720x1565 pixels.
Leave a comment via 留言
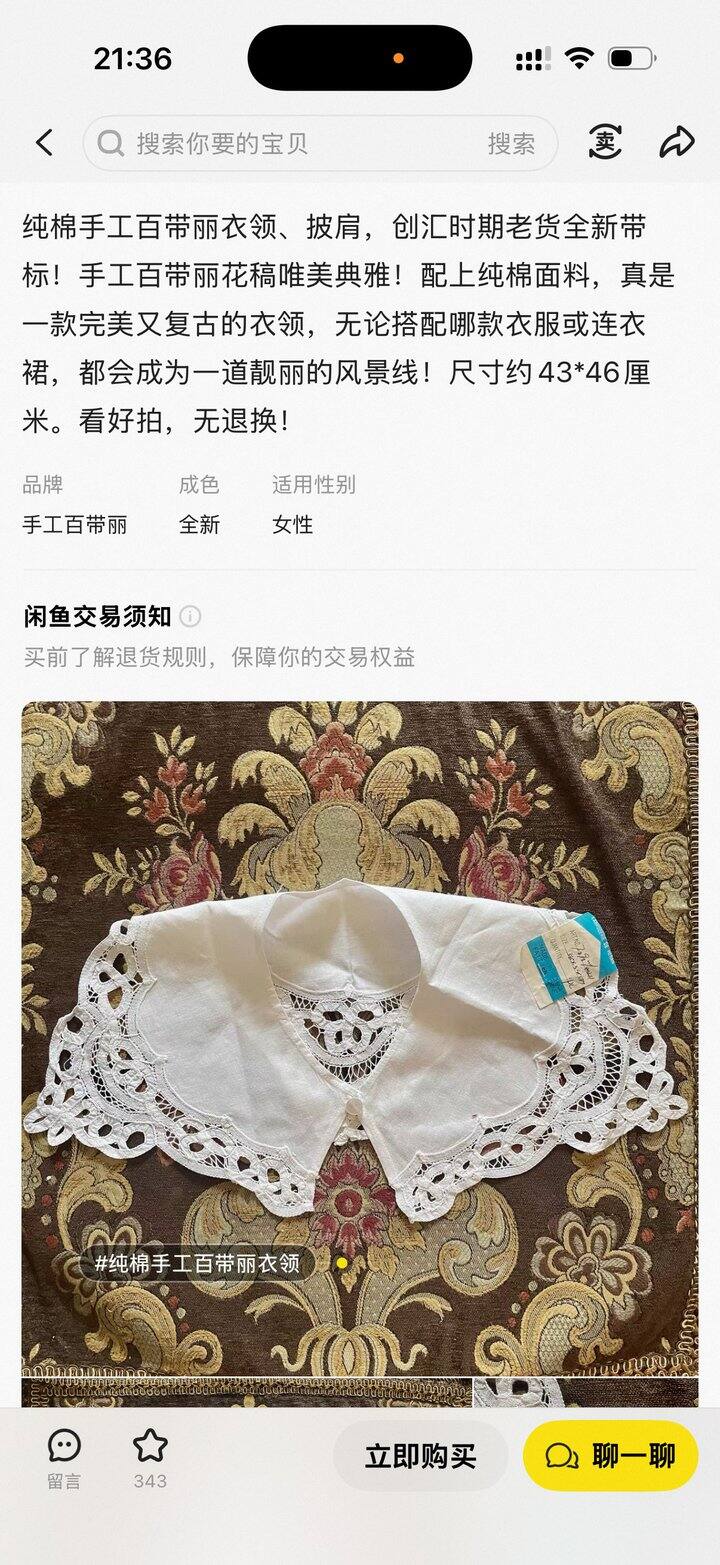pyautogui.click(x=64, y=1457)
